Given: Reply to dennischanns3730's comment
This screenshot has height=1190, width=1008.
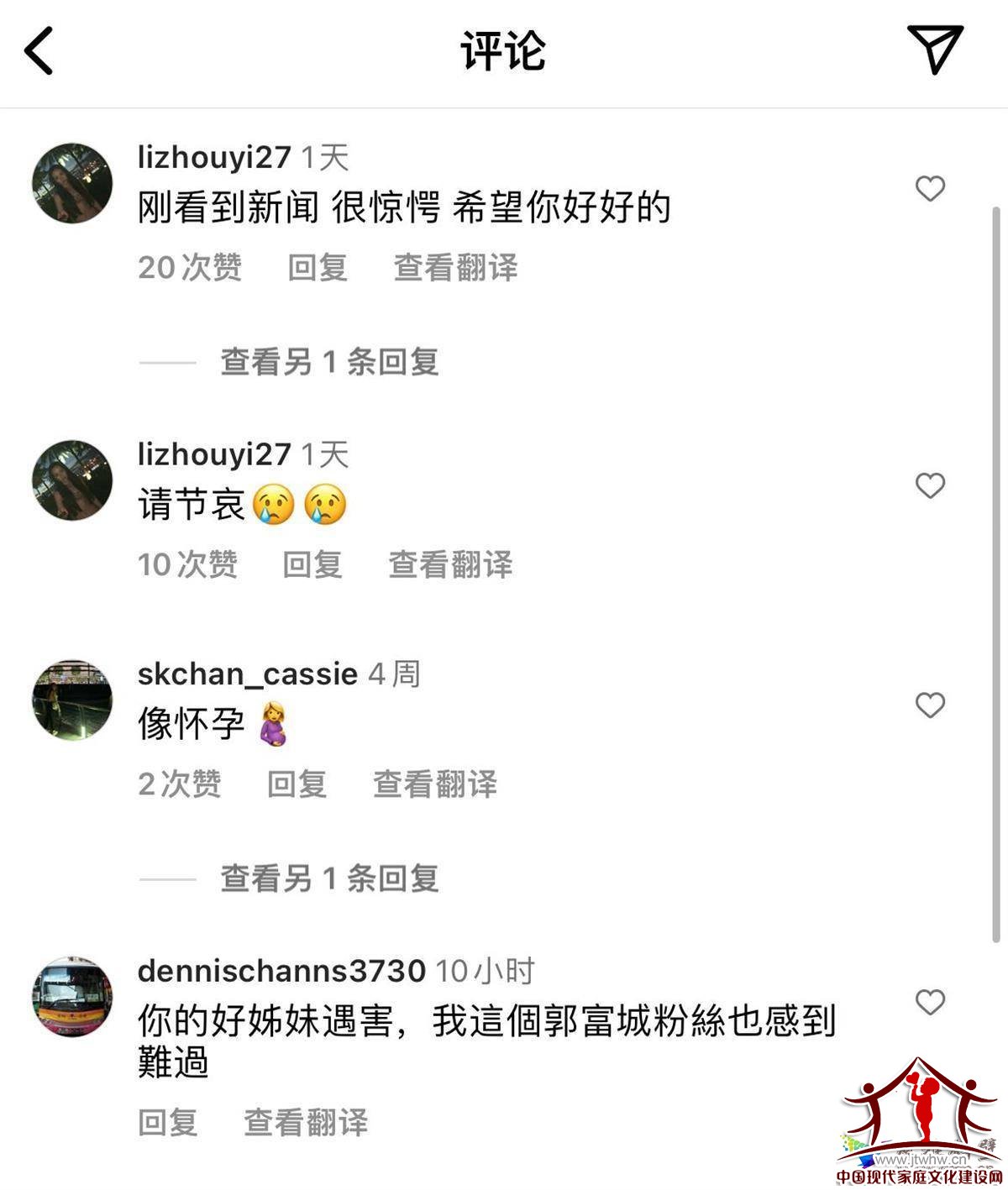Looking at the screenshot, I should point(168,1122).
